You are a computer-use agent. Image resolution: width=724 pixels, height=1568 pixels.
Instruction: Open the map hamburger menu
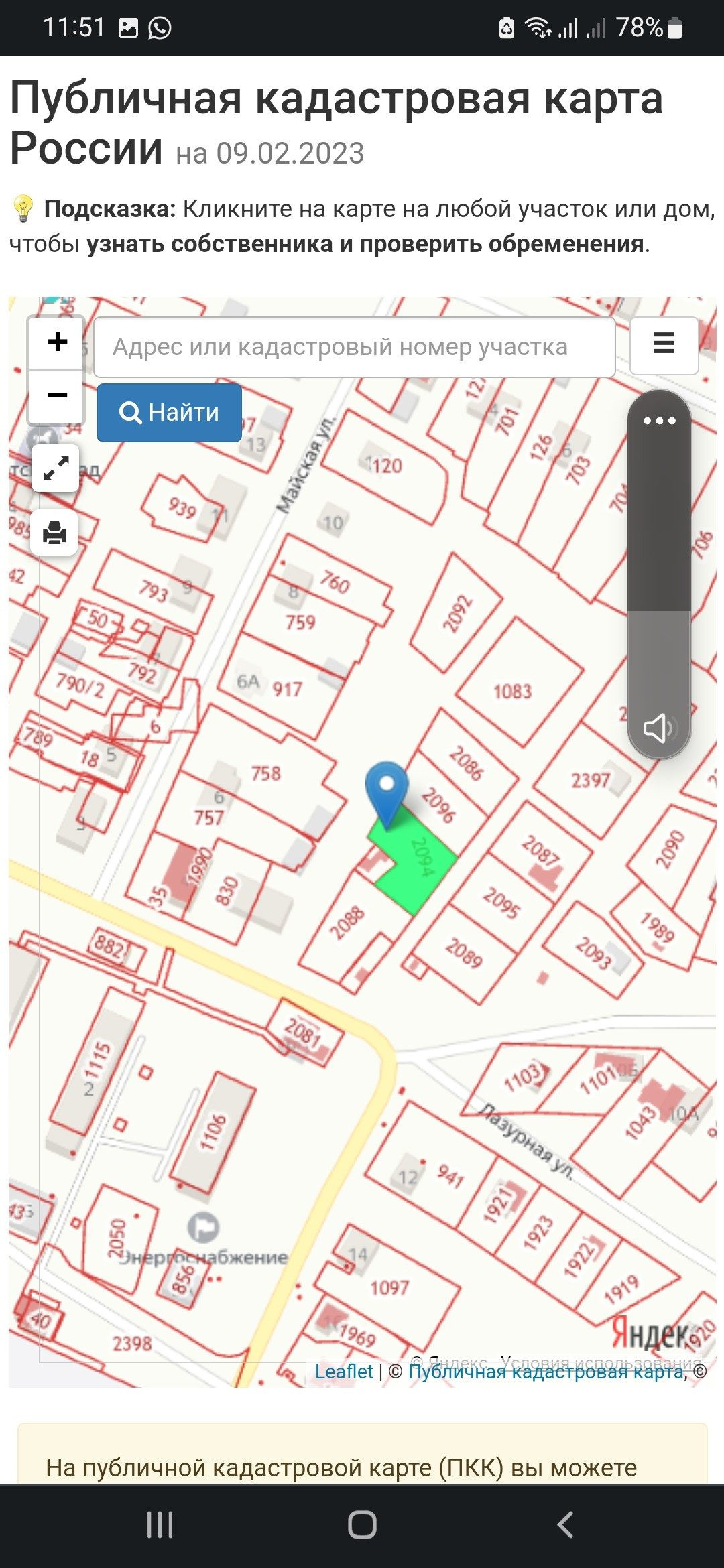coord(664,344)
